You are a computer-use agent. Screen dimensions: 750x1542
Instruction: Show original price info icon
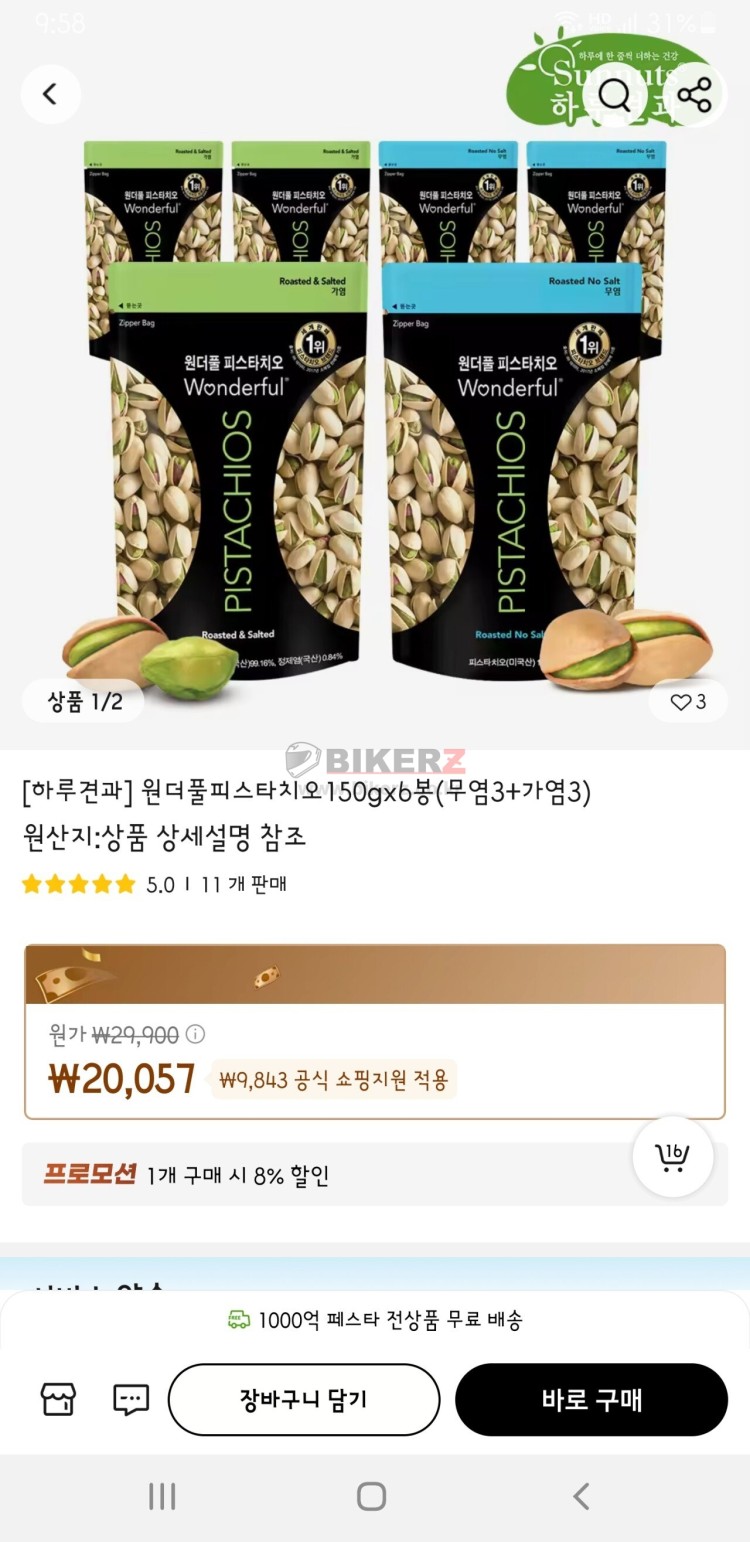coord(196,1034)
